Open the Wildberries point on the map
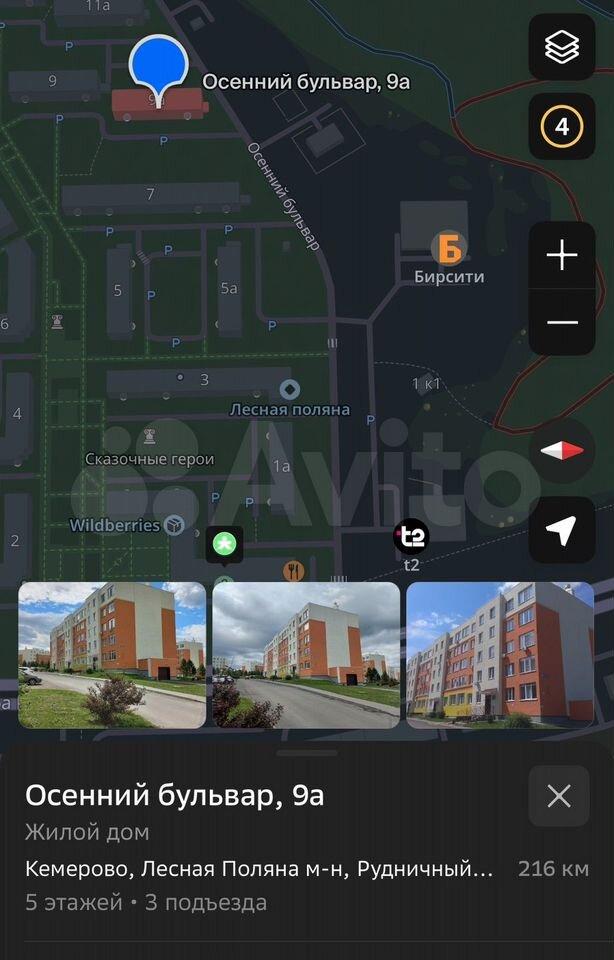Viewport: 614px width, 960px height. [x=174, y=525]
